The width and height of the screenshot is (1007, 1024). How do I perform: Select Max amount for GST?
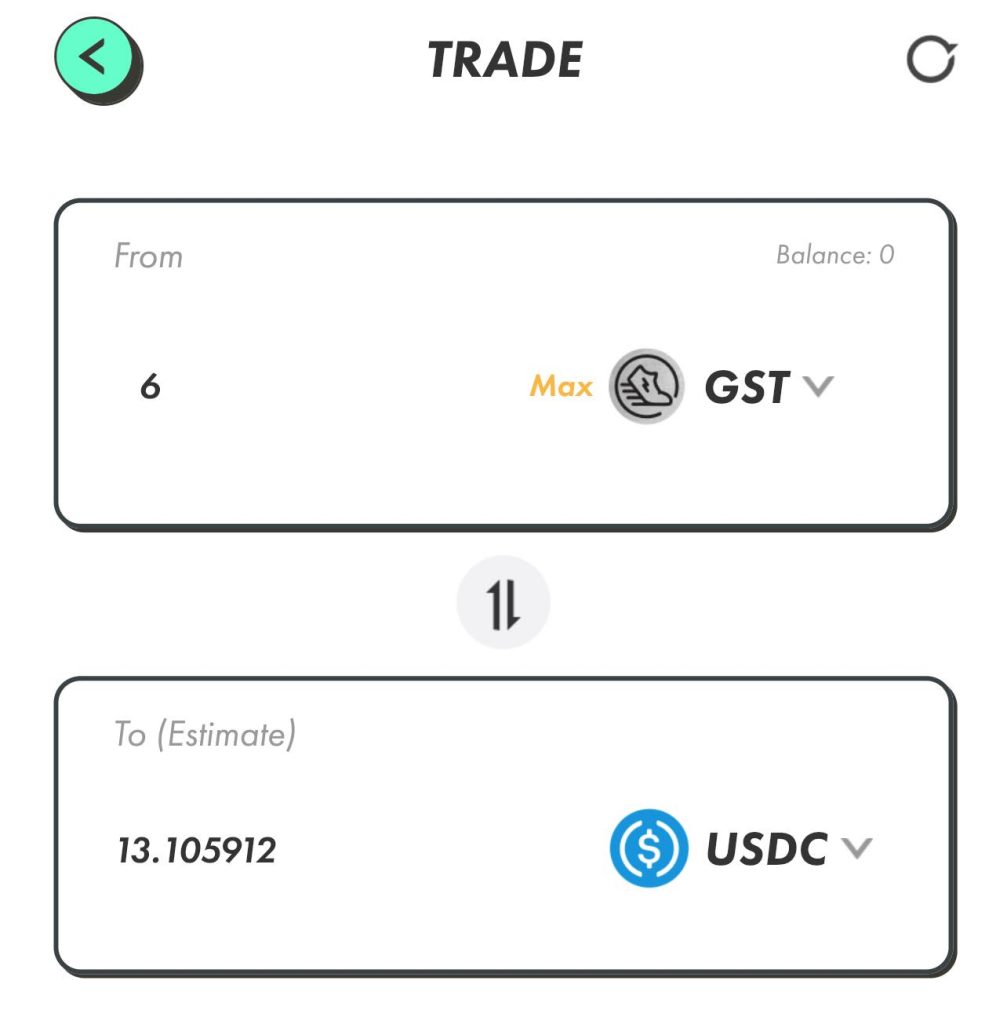(561, 386)
